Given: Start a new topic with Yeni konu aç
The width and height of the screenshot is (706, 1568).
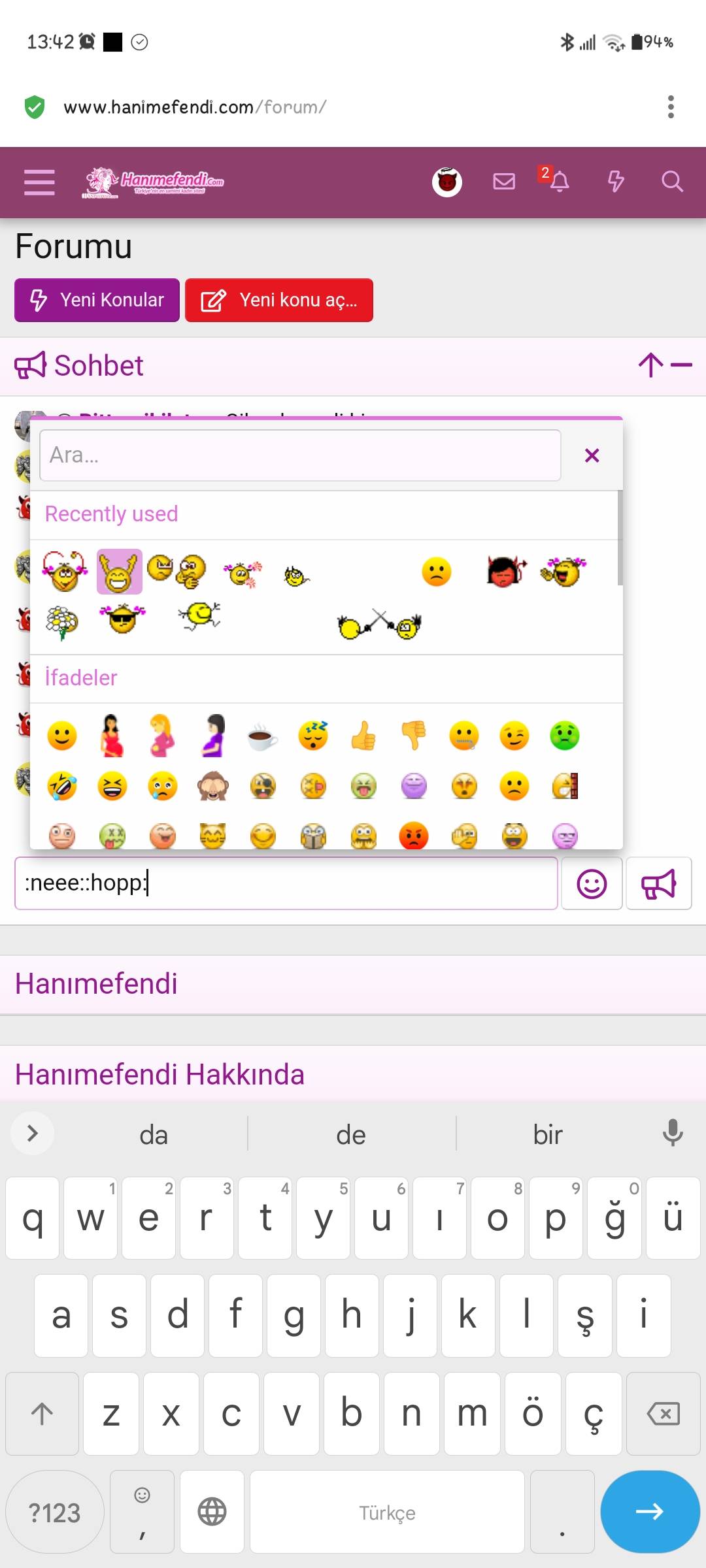Looking at the screenshot, I should [279, 300].
